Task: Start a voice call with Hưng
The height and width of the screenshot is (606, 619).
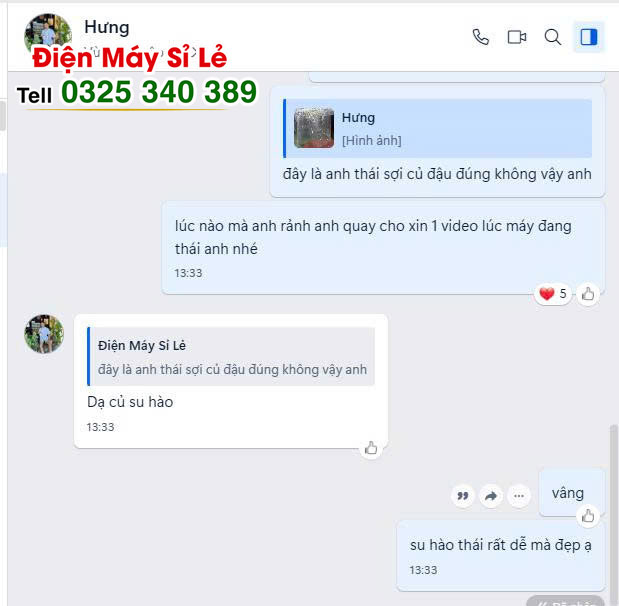Action: click(481, 37)
